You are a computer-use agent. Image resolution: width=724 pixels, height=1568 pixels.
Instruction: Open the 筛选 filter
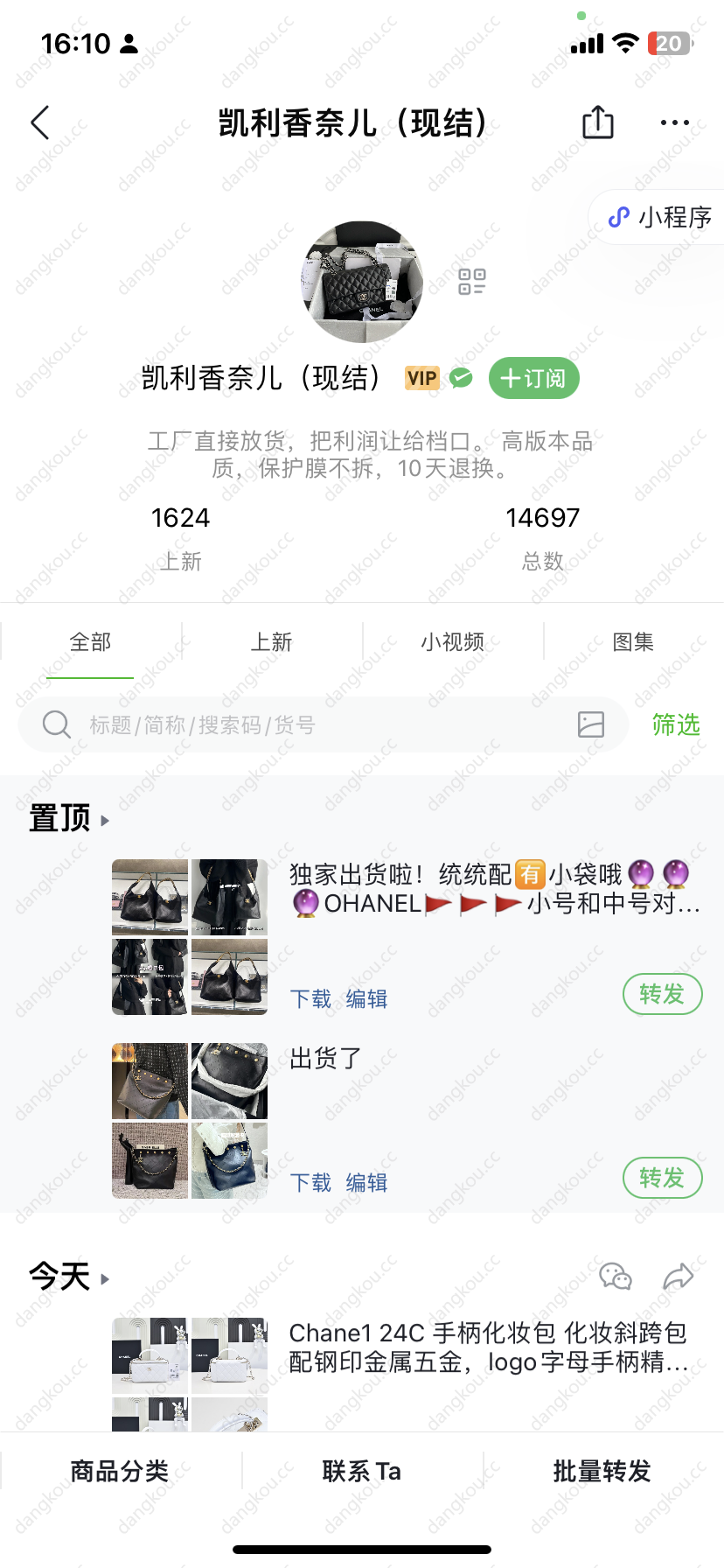point(676,724)
